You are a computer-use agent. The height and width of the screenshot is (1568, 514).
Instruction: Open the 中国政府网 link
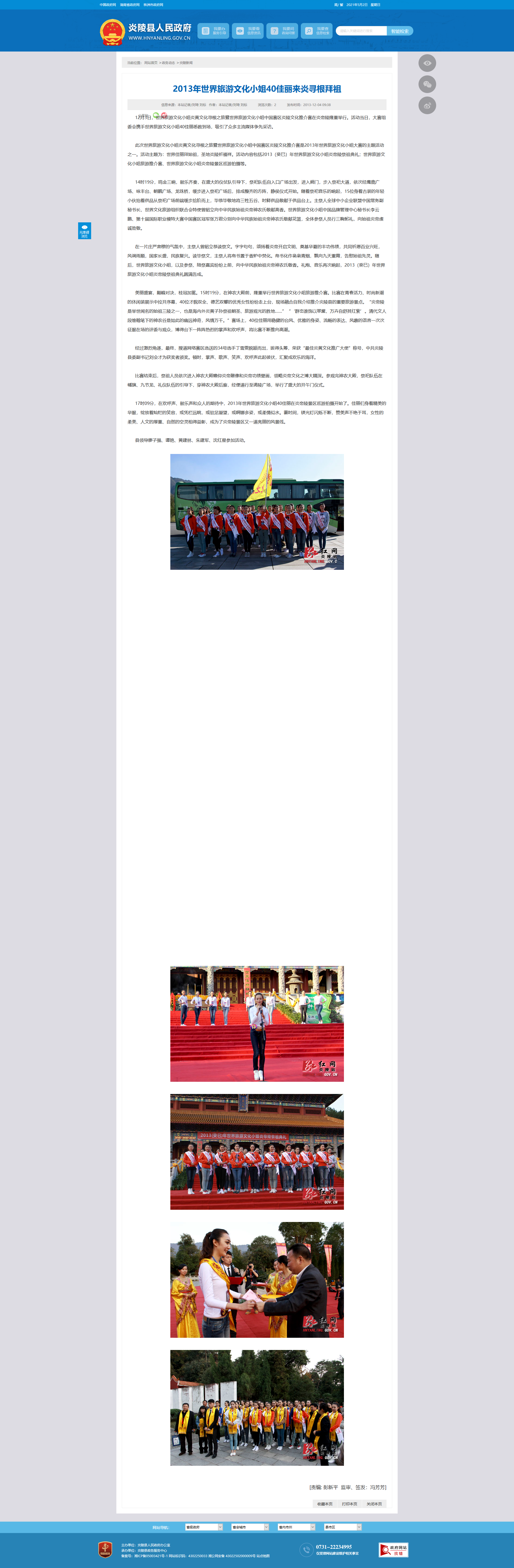coord(107,4)
